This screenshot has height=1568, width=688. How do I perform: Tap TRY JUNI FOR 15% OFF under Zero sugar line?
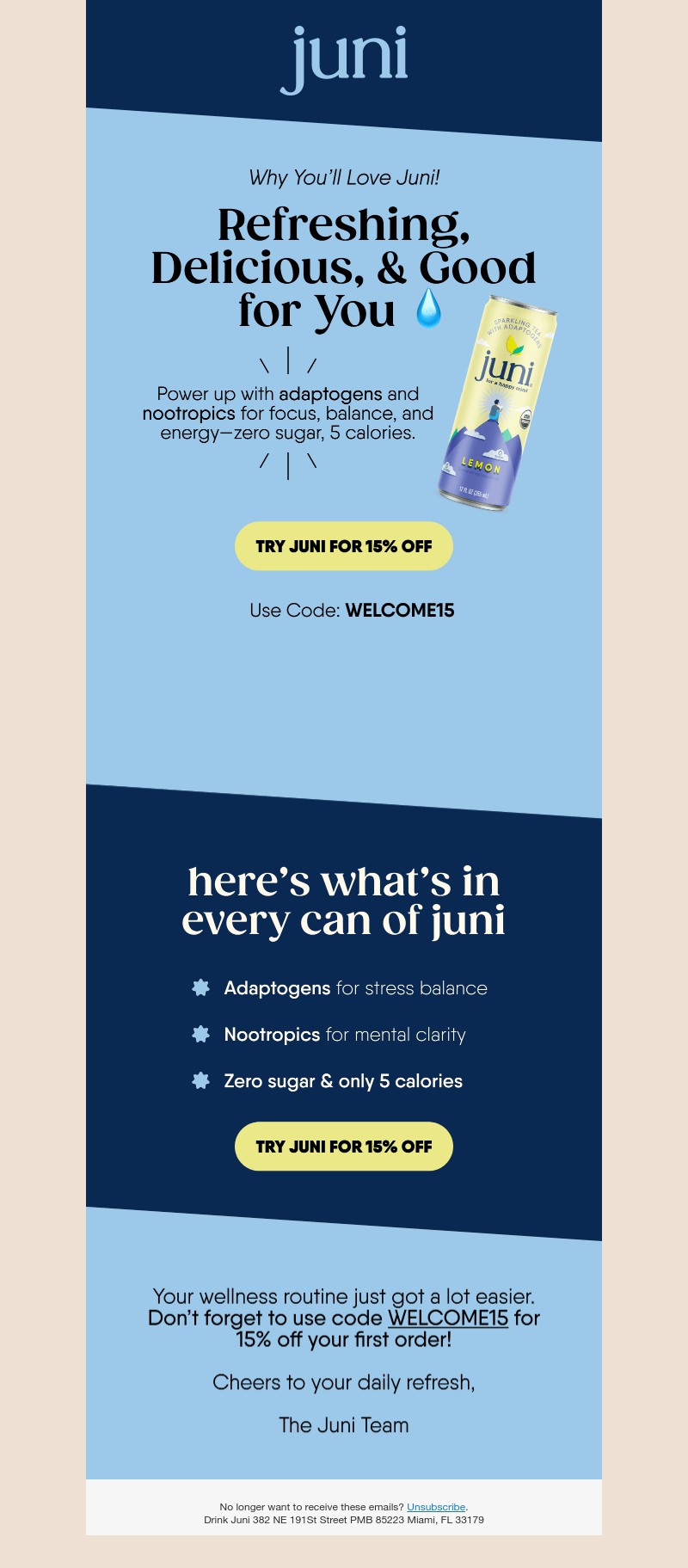pos(343,1147)
